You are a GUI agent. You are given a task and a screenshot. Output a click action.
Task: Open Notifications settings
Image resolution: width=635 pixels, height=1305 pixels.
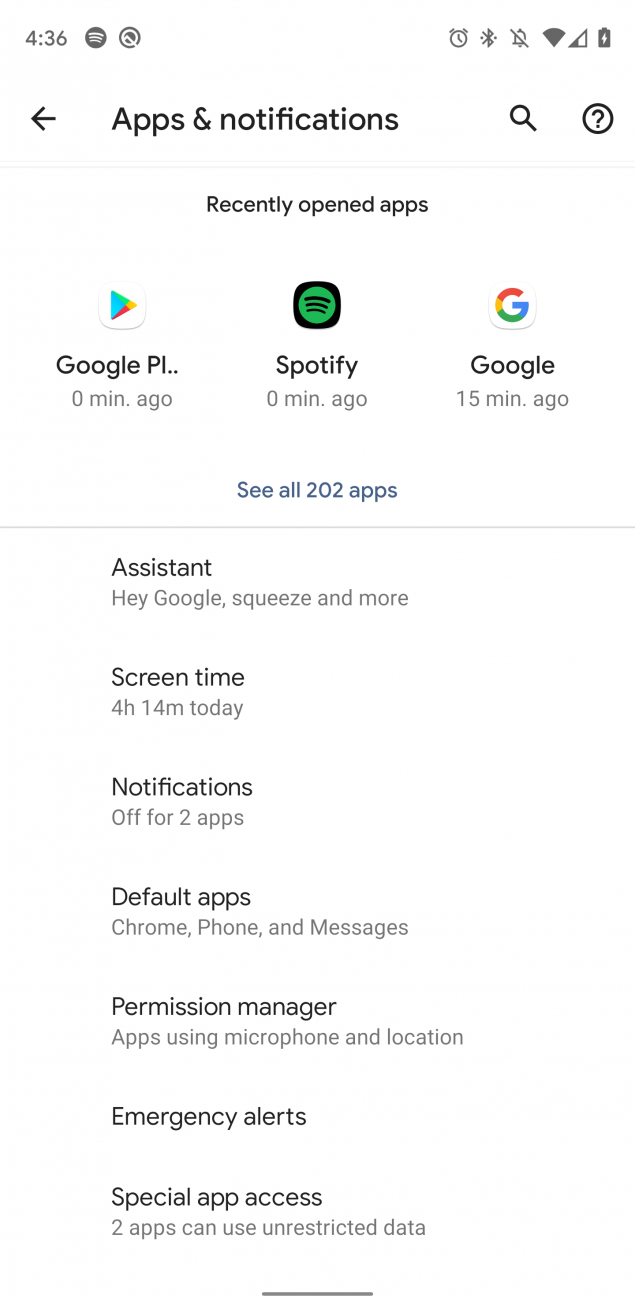(182, 802)
